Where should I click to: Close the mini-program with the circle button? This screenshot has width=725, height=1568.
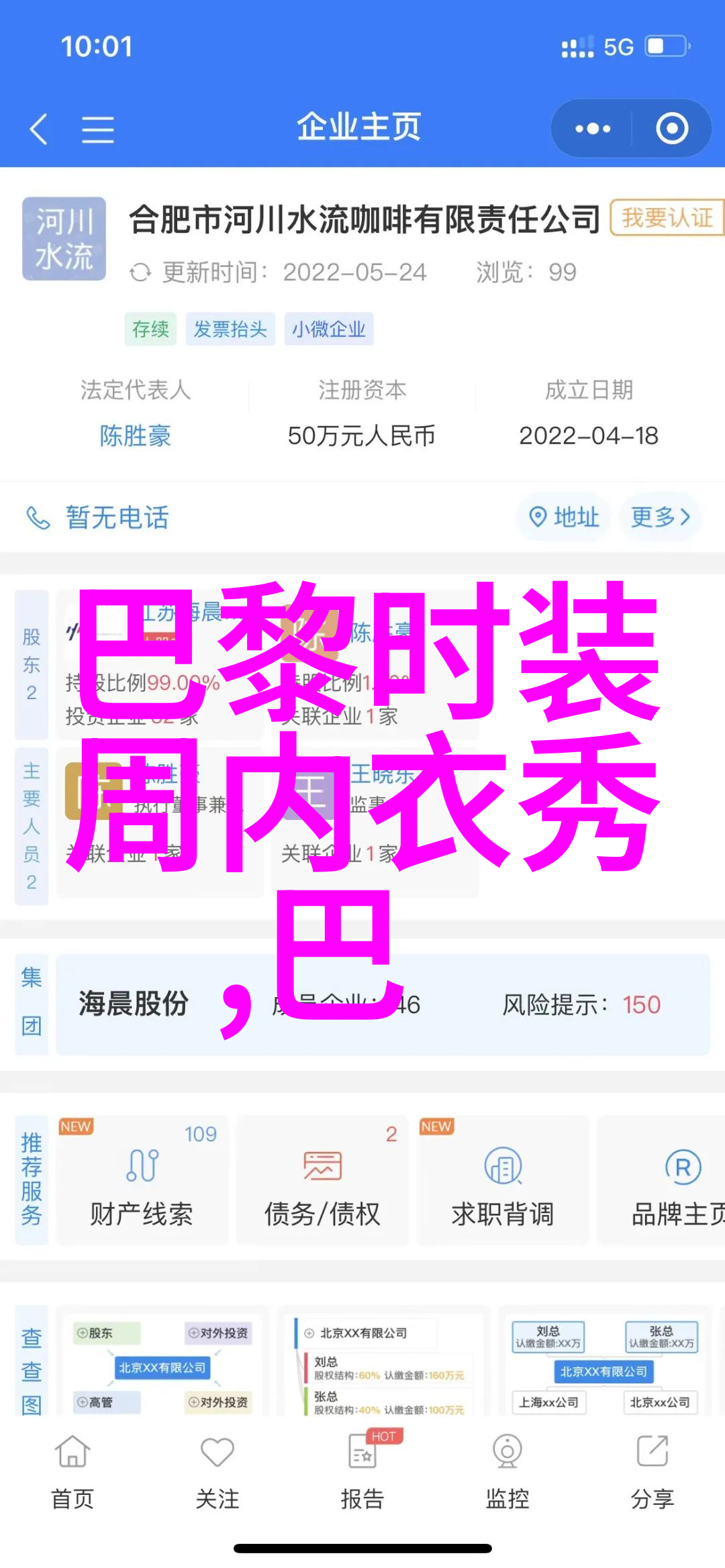pos(671,128)
